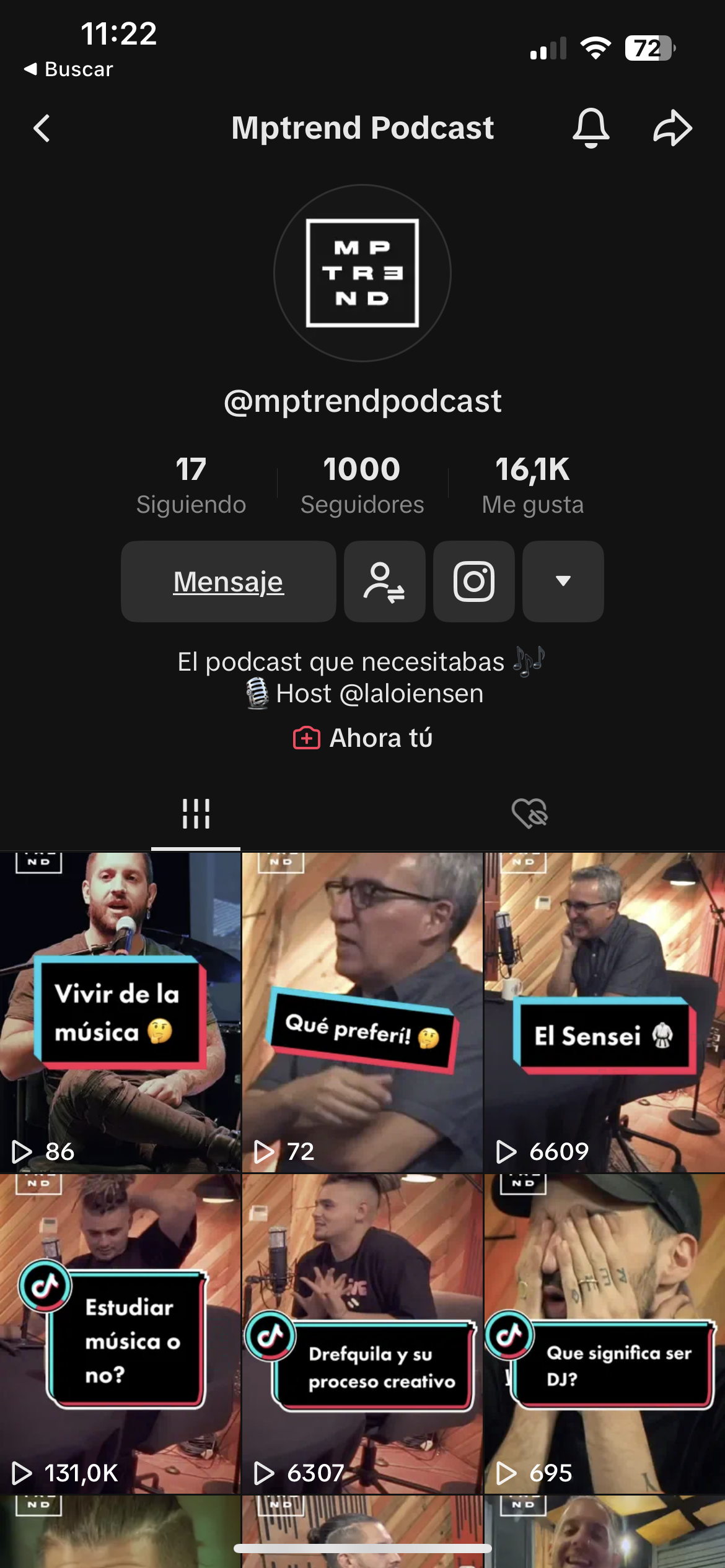Switch to the liked videos tab

pos(529,814)
